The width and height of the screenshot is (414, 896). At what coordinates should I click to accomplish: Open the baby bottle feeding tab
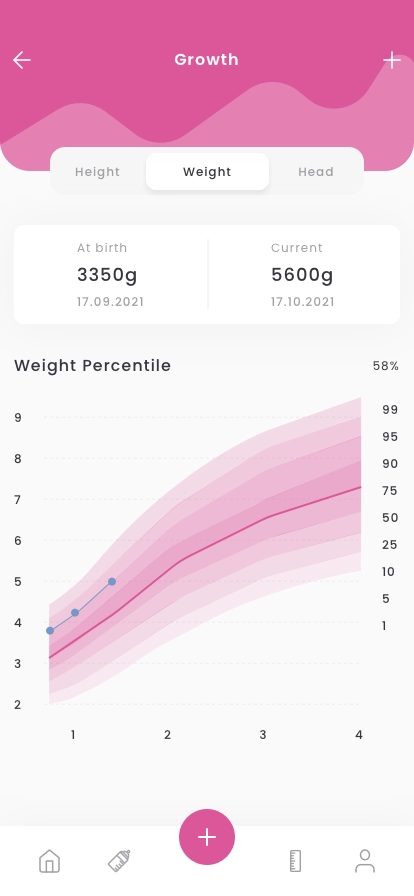point(120,861)
